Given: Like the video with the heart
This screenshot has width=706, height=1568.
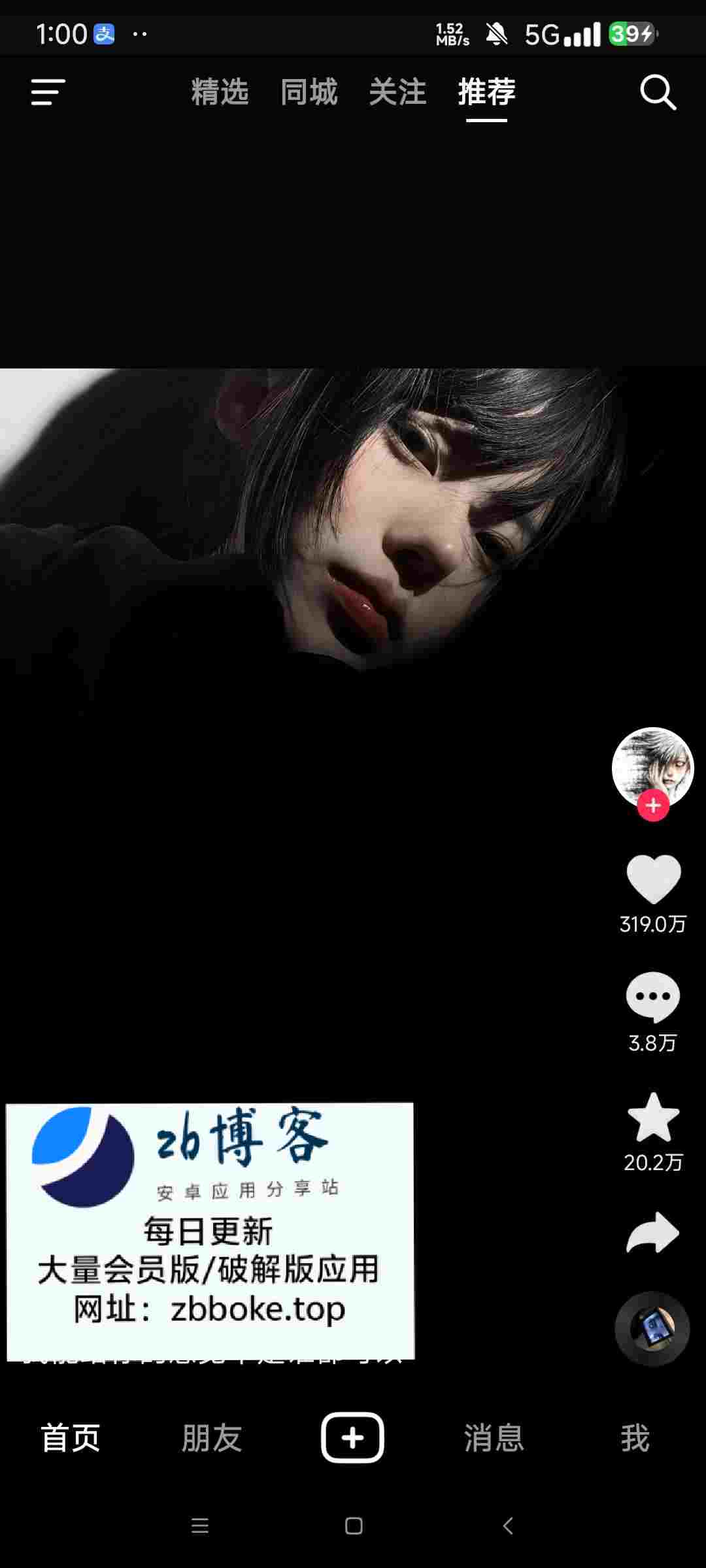Looking at the screenshot, I should 653,879.
